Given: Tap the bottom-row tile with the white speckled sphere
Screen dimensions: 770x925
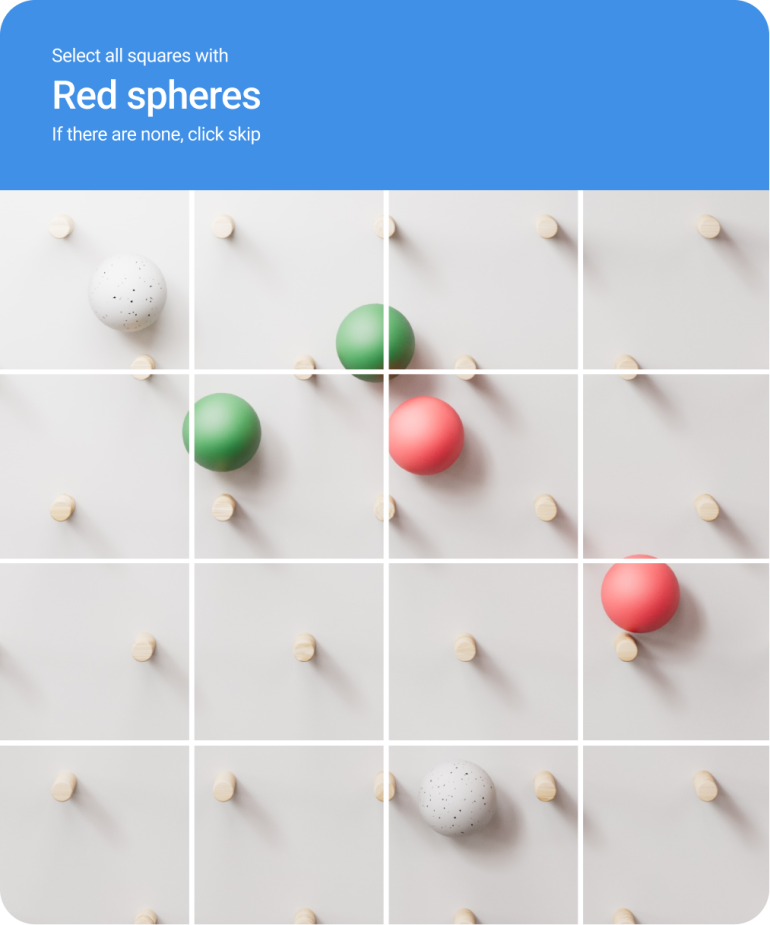Looking at the screenshot, I should [482, 834].
